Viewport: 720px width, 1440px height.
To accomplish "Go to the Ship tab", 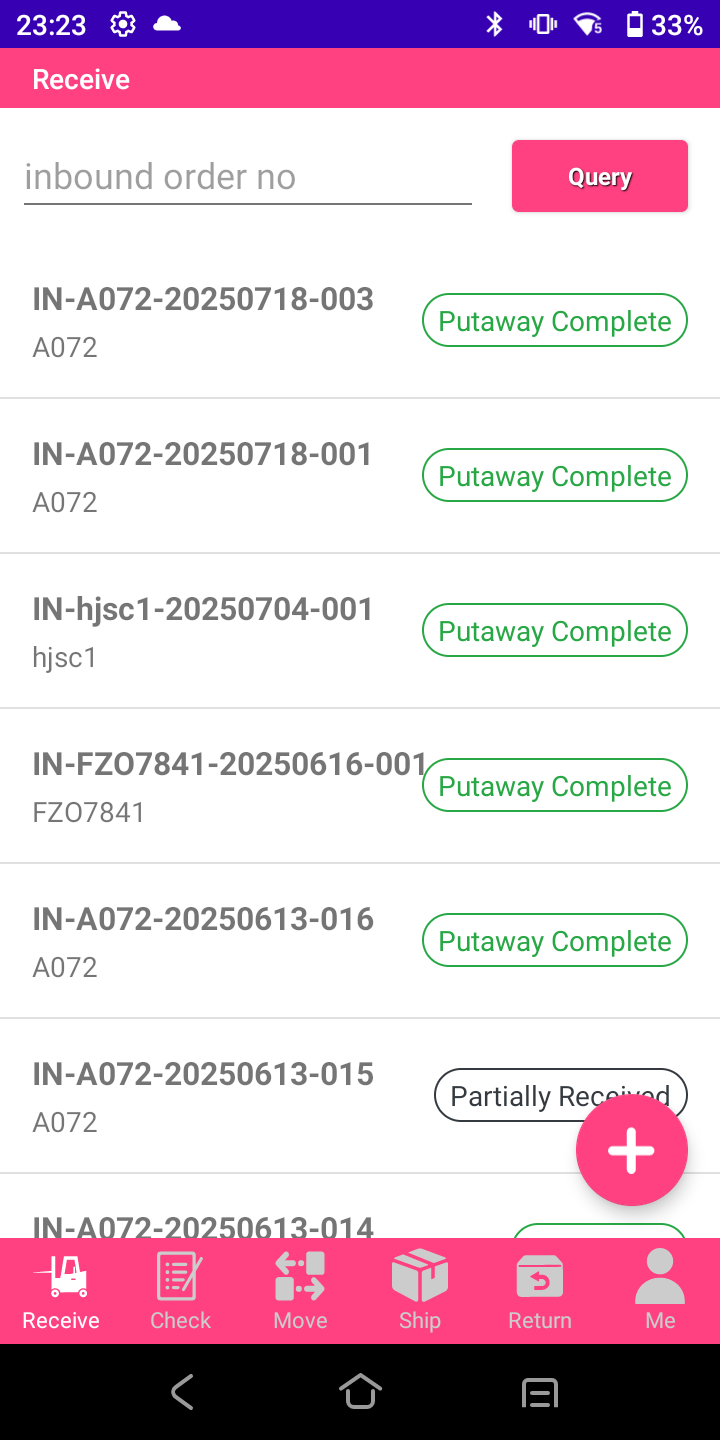I will point(420,1291).
